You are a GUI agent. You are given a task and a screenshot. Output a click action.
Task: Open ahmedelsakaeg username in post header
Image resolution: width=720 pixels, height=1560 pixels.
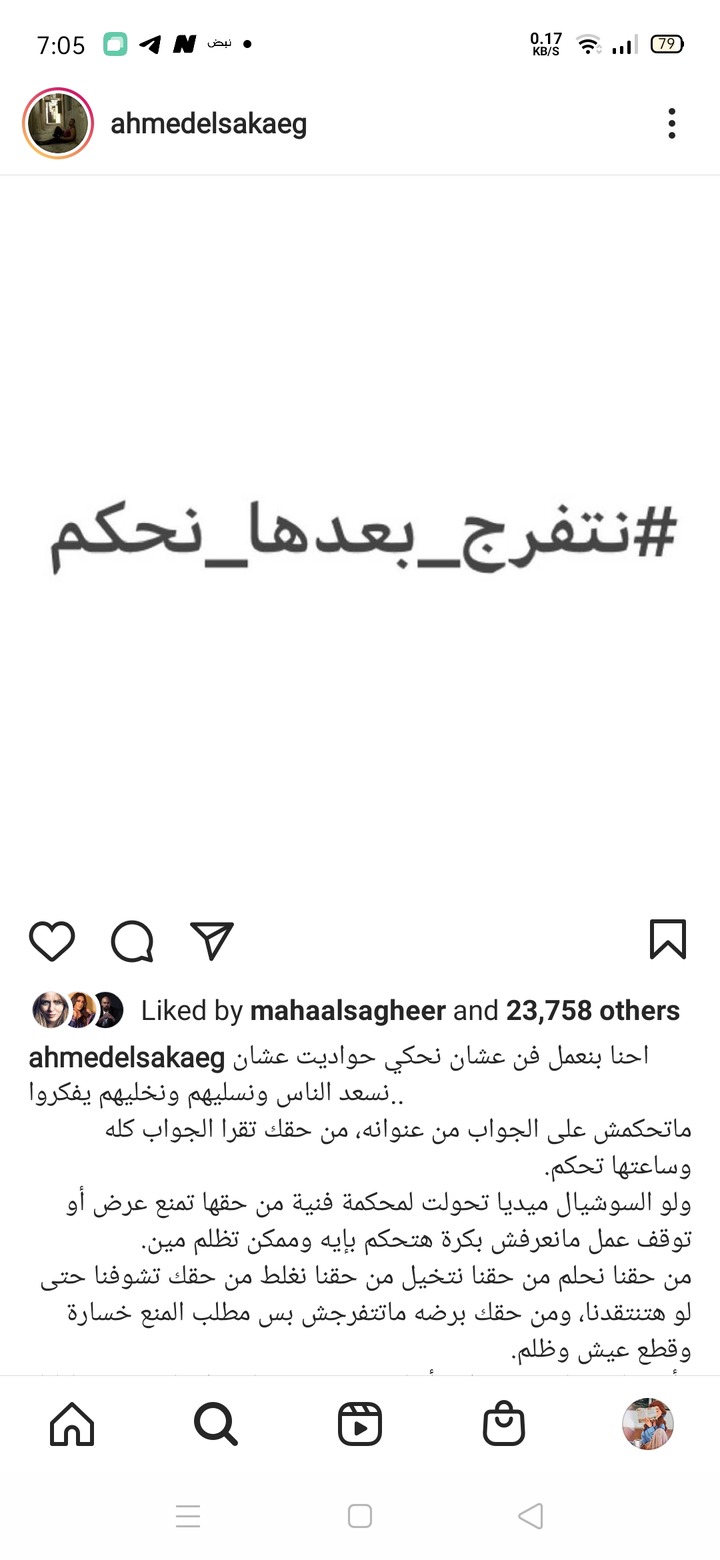click(208, 124)
